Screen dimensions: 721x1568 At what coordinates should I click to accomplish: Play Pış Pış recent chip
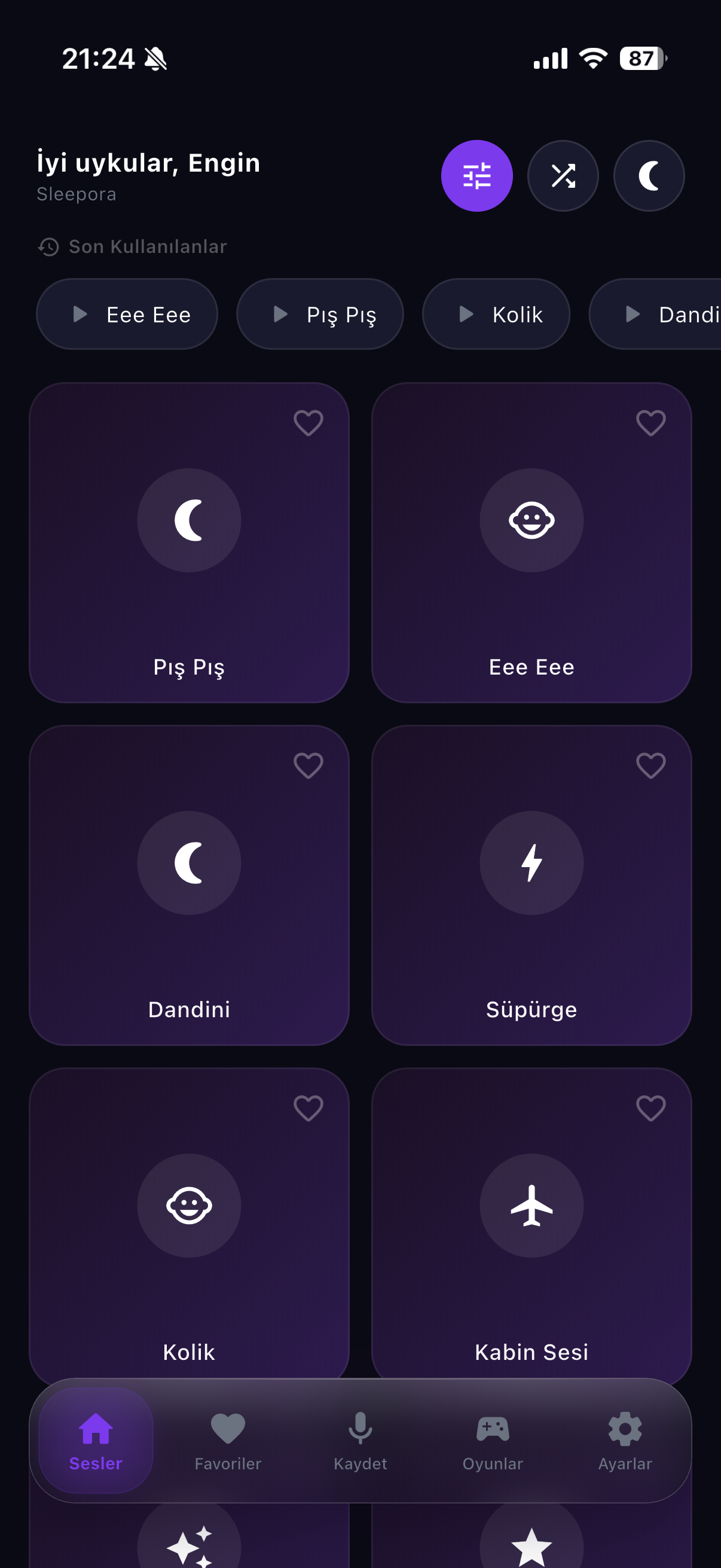tap(320, 314)
